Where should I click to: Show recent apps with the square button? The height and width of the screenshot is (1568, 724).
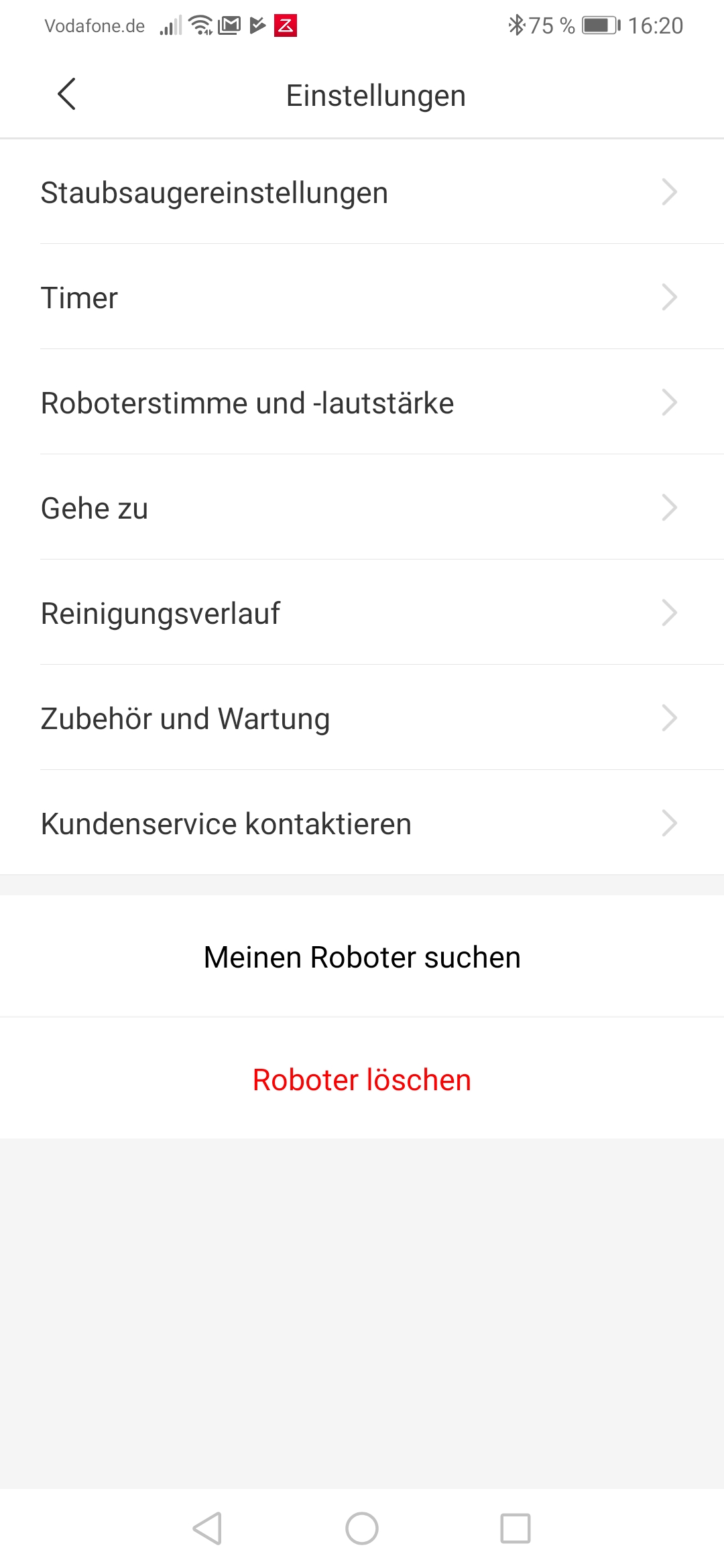click(516, 1528)
